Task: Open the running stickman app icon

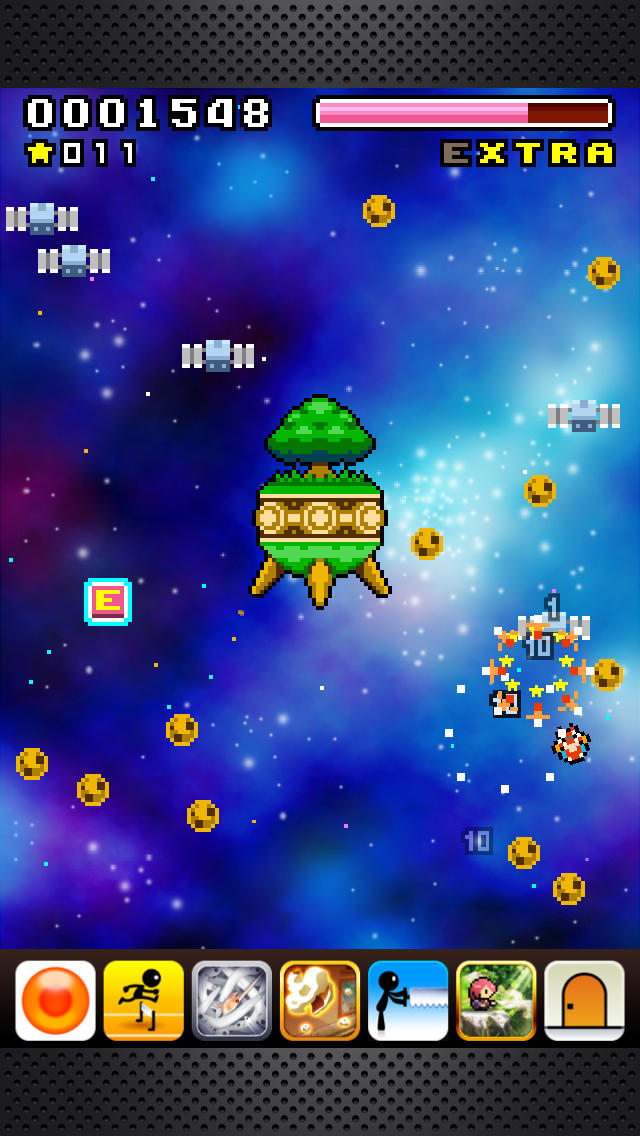Action: (144, 1000)
